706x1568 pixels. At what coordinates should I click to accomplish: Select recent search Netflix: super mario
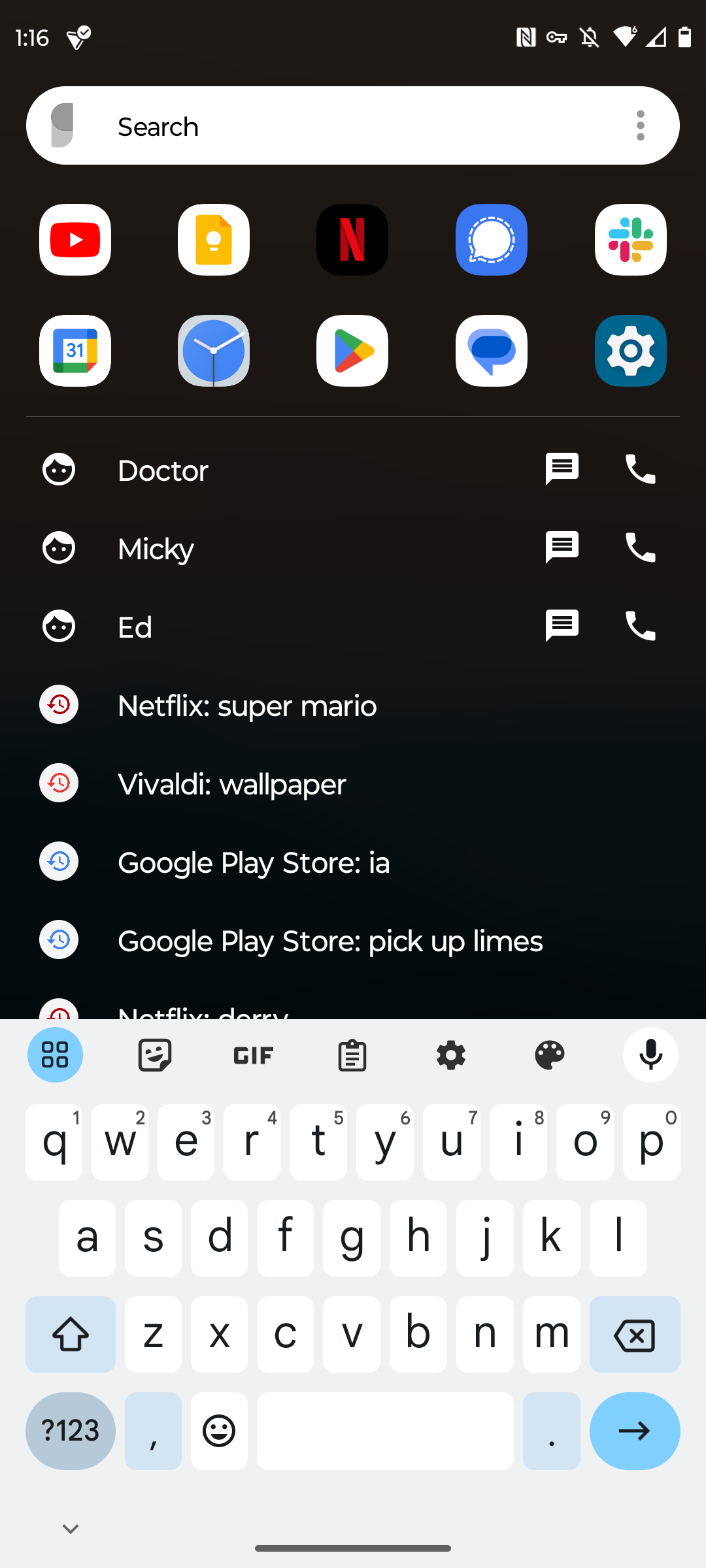tap(353, 705)
